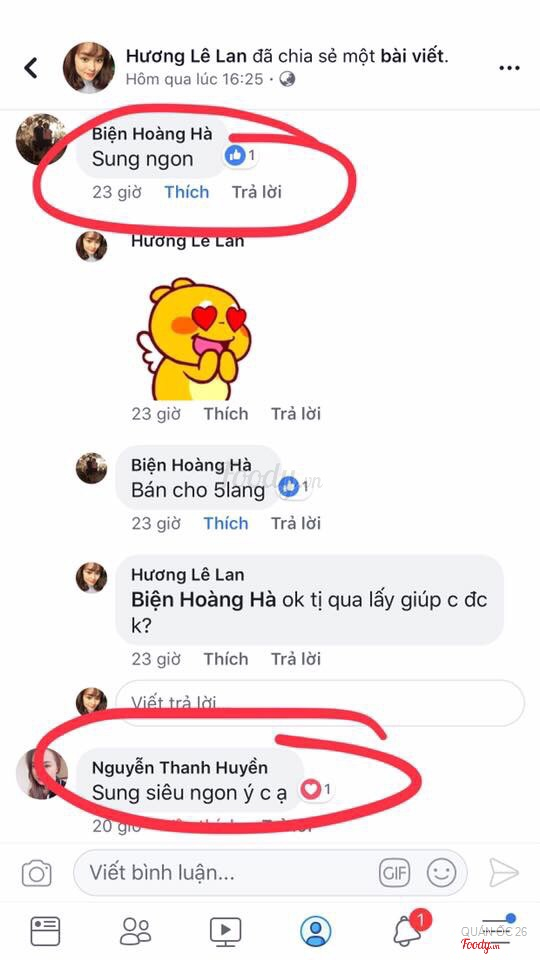Switch to the News Feed tab
This screenshot has width=540, height=960.
[46, 931]
